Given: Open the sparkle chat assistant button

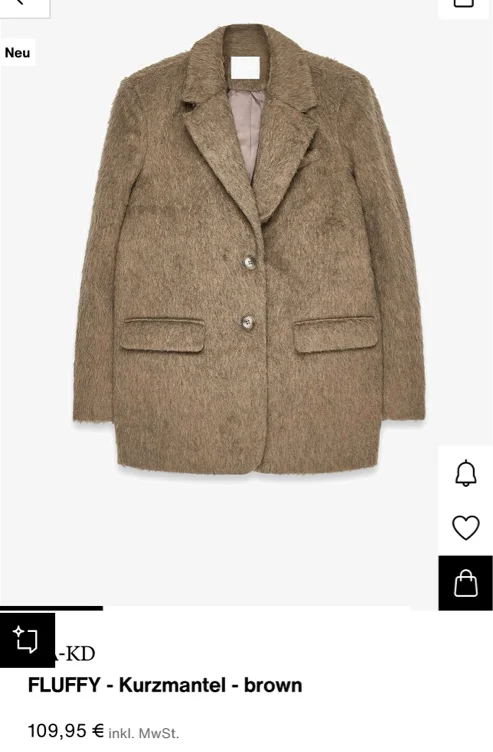Looking at the screenshot, I should [x=27, y=640].
